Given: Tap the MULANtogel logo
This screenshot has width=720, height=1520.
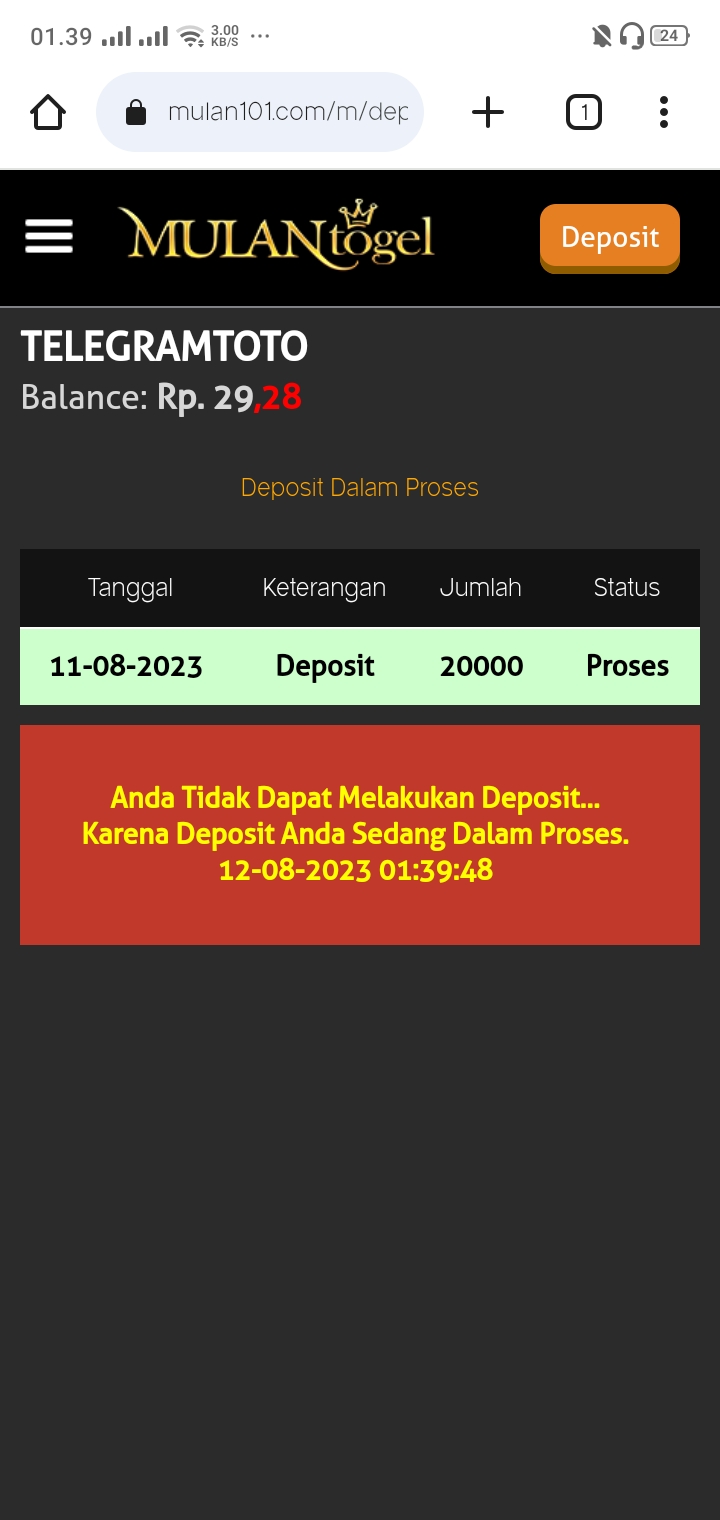Looking at the screenshot, I should [277, 237].
